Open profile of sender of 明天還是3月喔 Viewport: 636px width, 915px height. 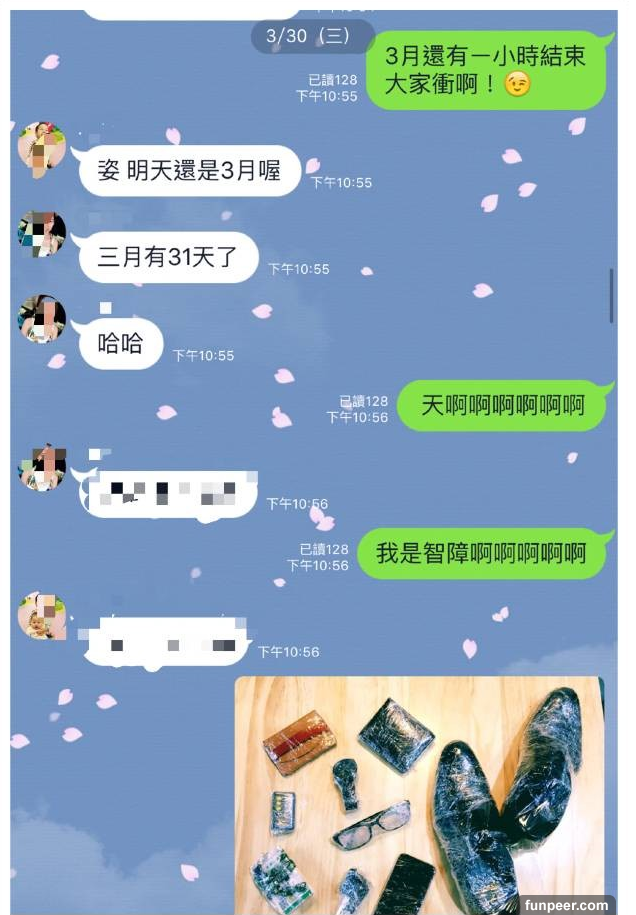(x=43, y=150)
